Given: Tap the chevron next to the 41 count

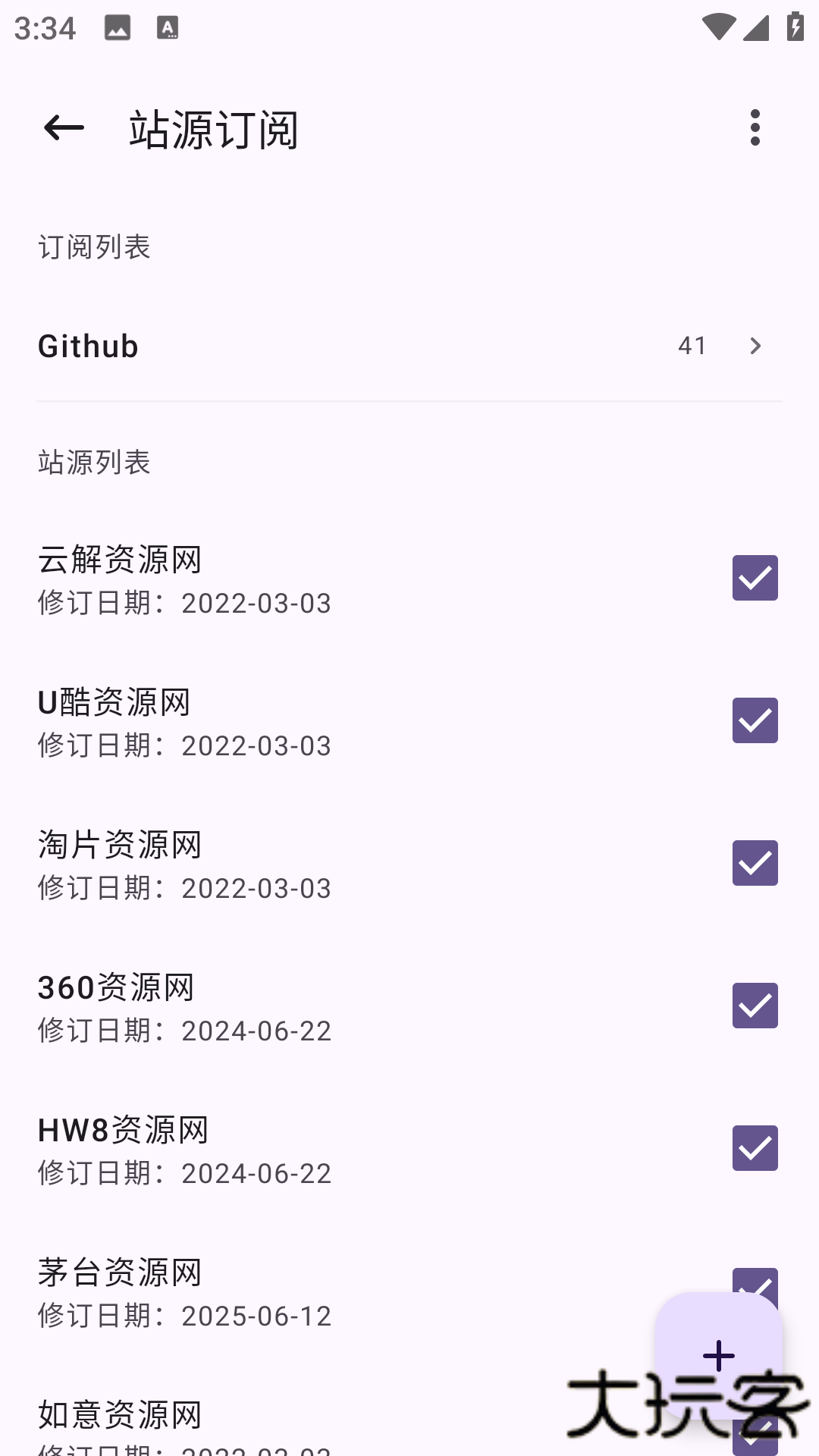Looking at the screenshot, I should coord(755,346).
